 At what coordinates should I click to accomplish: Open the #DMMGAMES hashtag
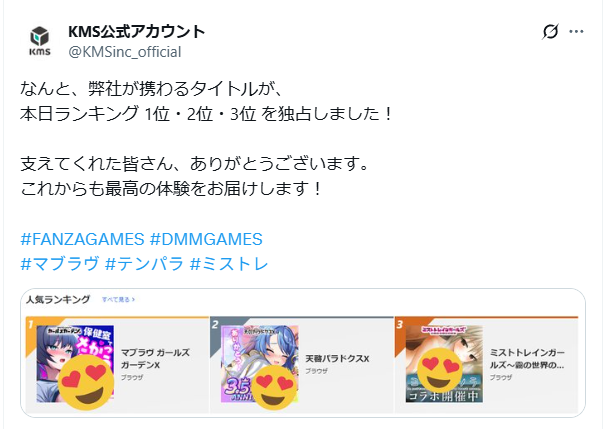point(206,239)
